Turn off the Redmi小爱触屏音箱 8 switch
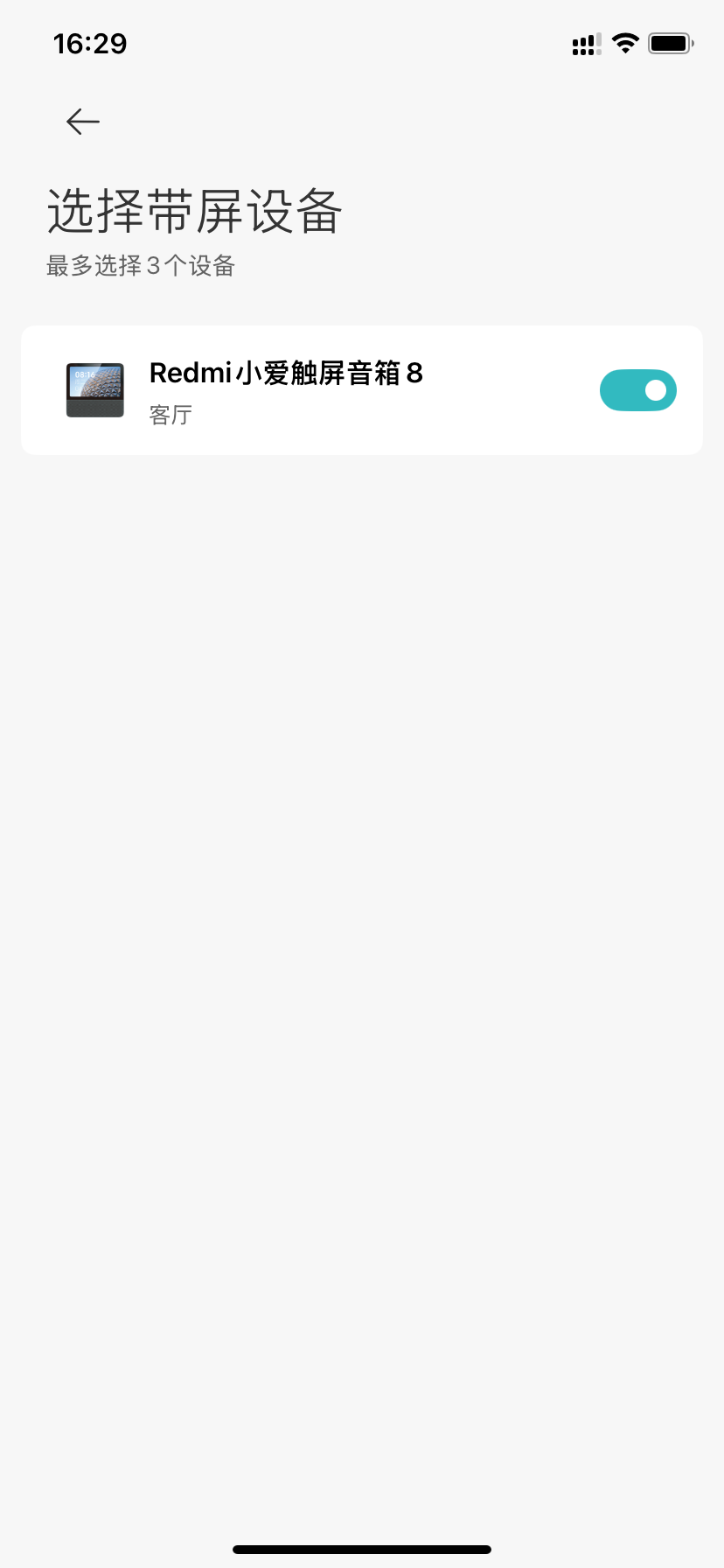724x1568 pixels. coord(638,390)
